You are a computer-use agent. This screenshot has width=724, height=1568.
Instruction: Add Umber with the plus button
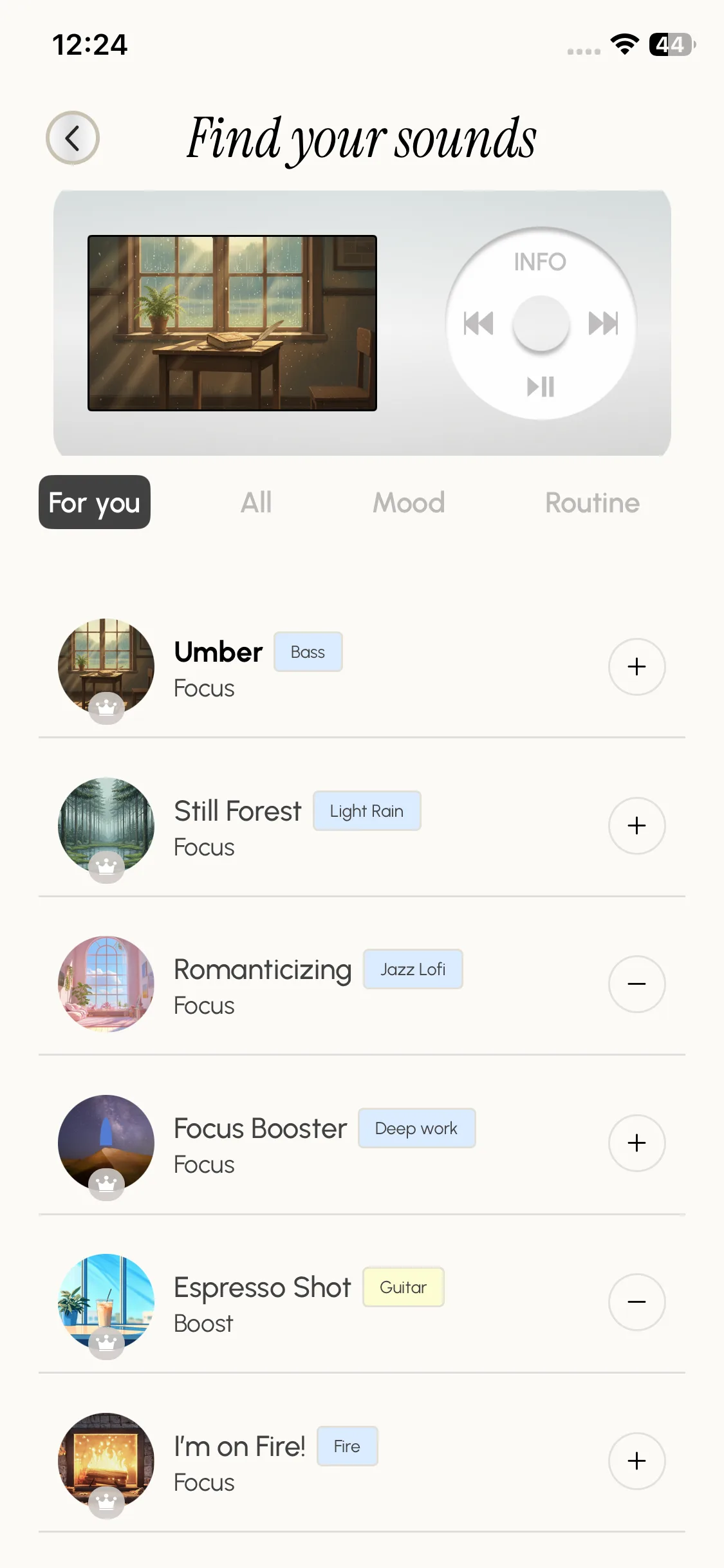pyautogui.click(x=636, y=667)
